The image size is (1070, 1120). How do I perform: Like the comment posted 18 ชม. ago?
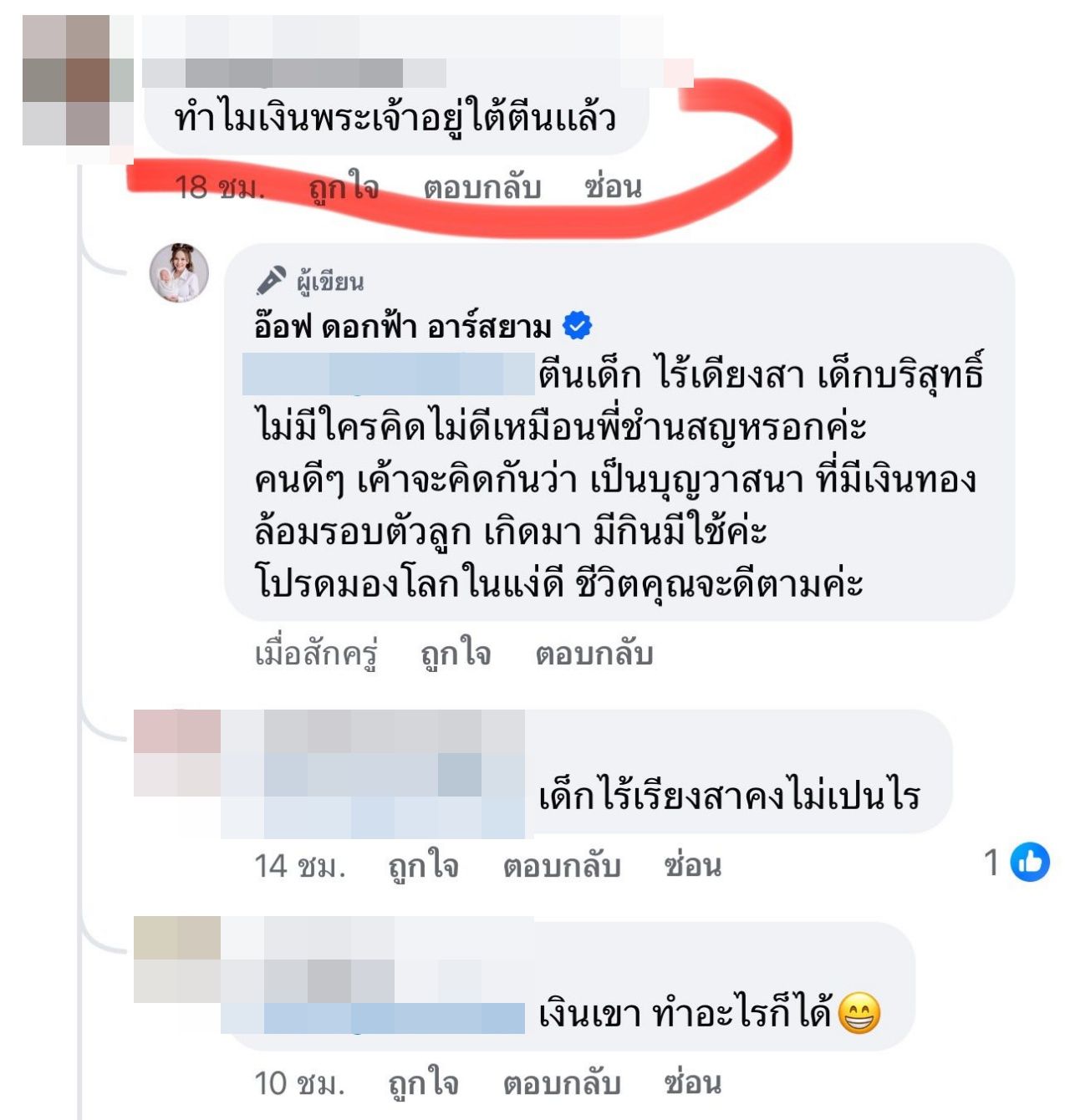click(344, 188)
